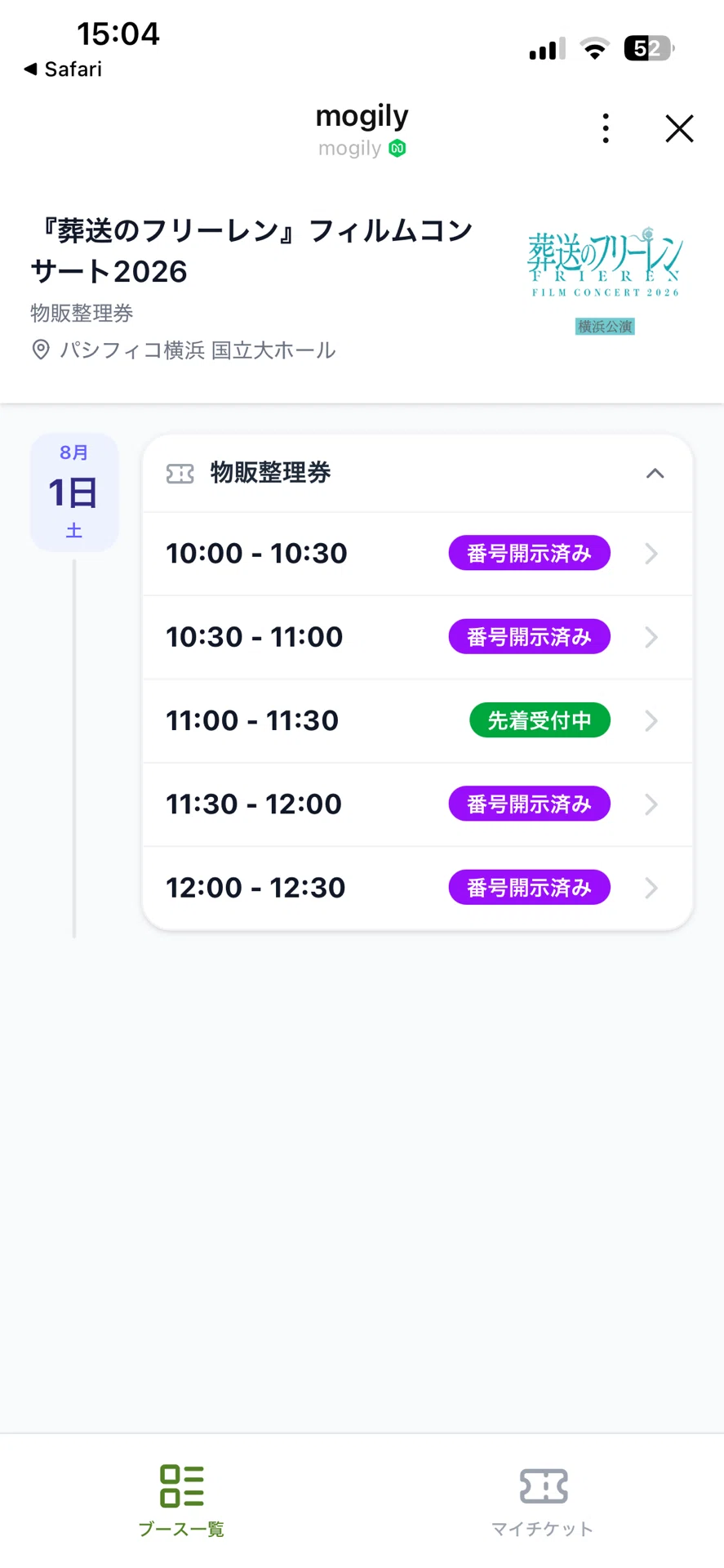Collapse the 物販整理券 section
The height and width of the screenshot is (1568, 724).
coord(655,474)
